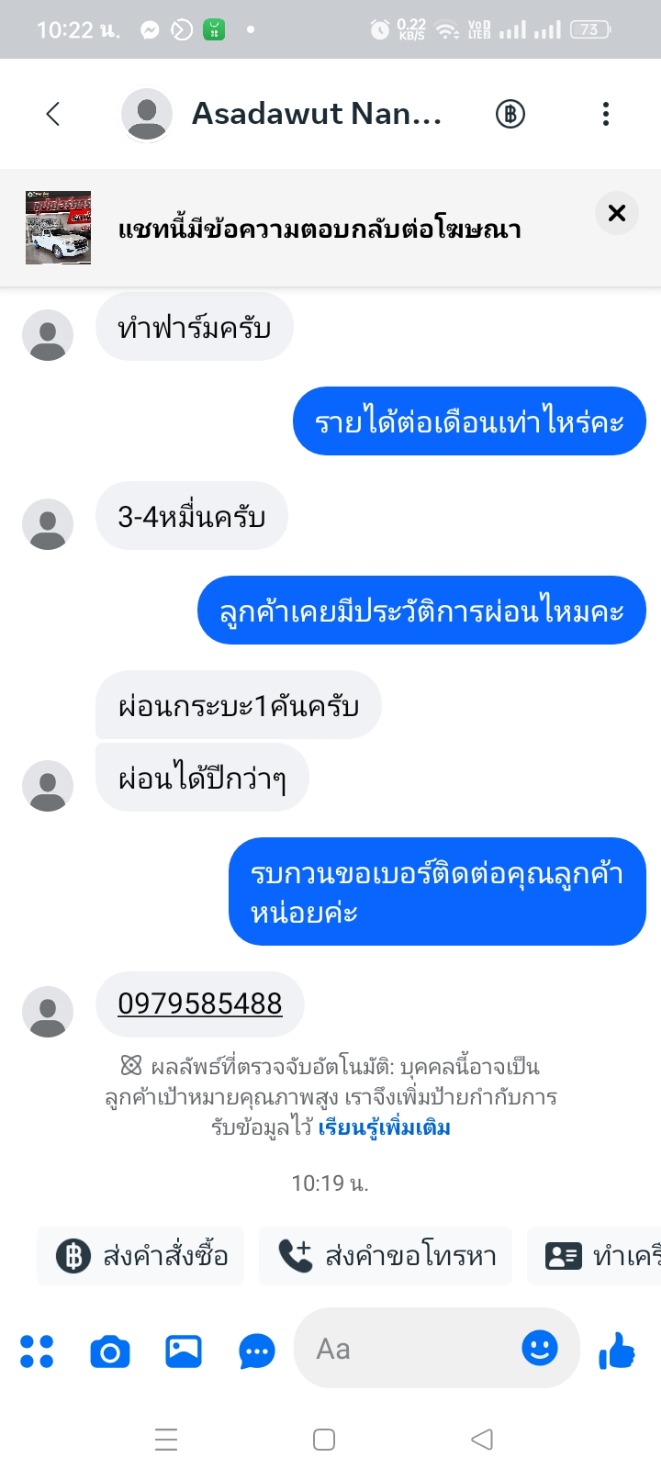Choose ส่งคำขอโทรหา chip
Screen dimensions: 661x1480
[x=386, y=1256]
